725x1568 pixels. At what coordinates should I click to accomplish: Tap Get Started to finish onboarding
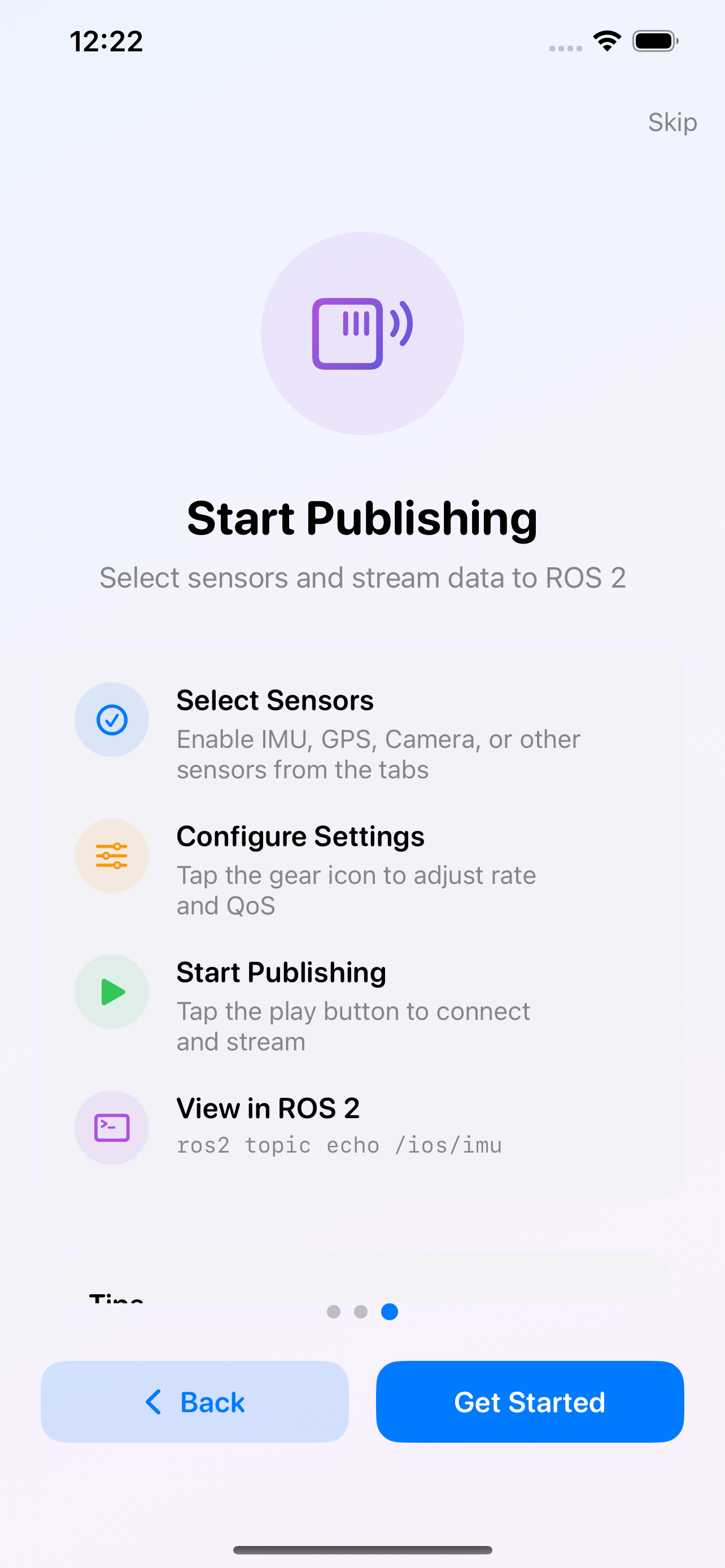(530, 1402)
